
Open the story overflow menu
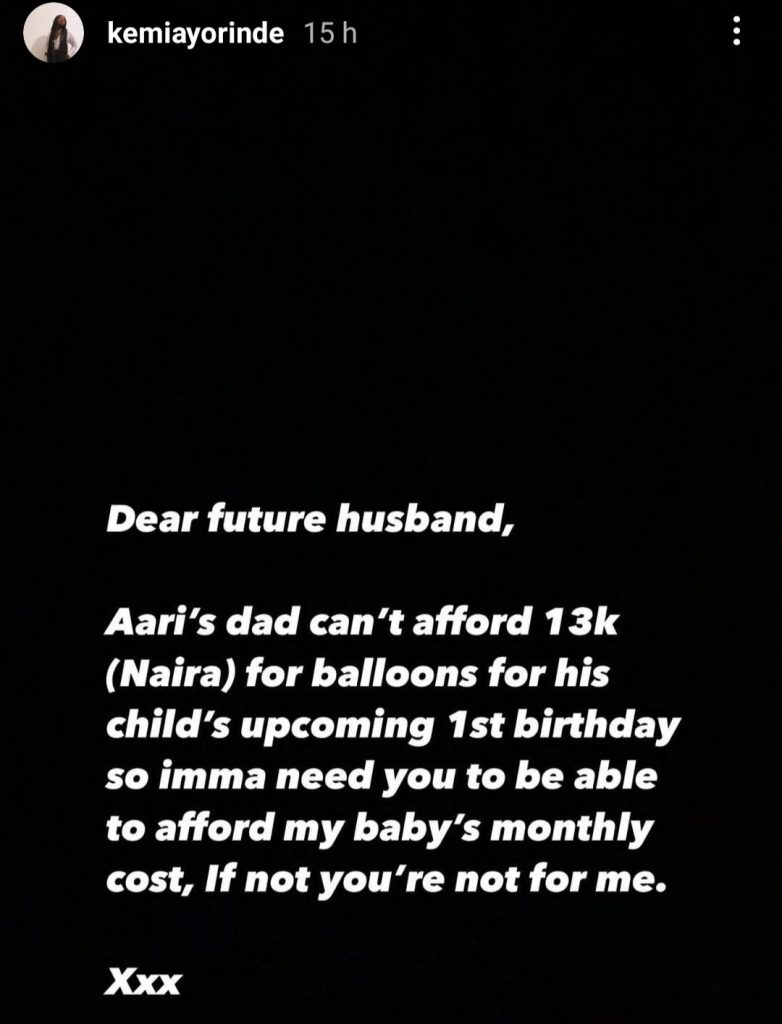737,34
